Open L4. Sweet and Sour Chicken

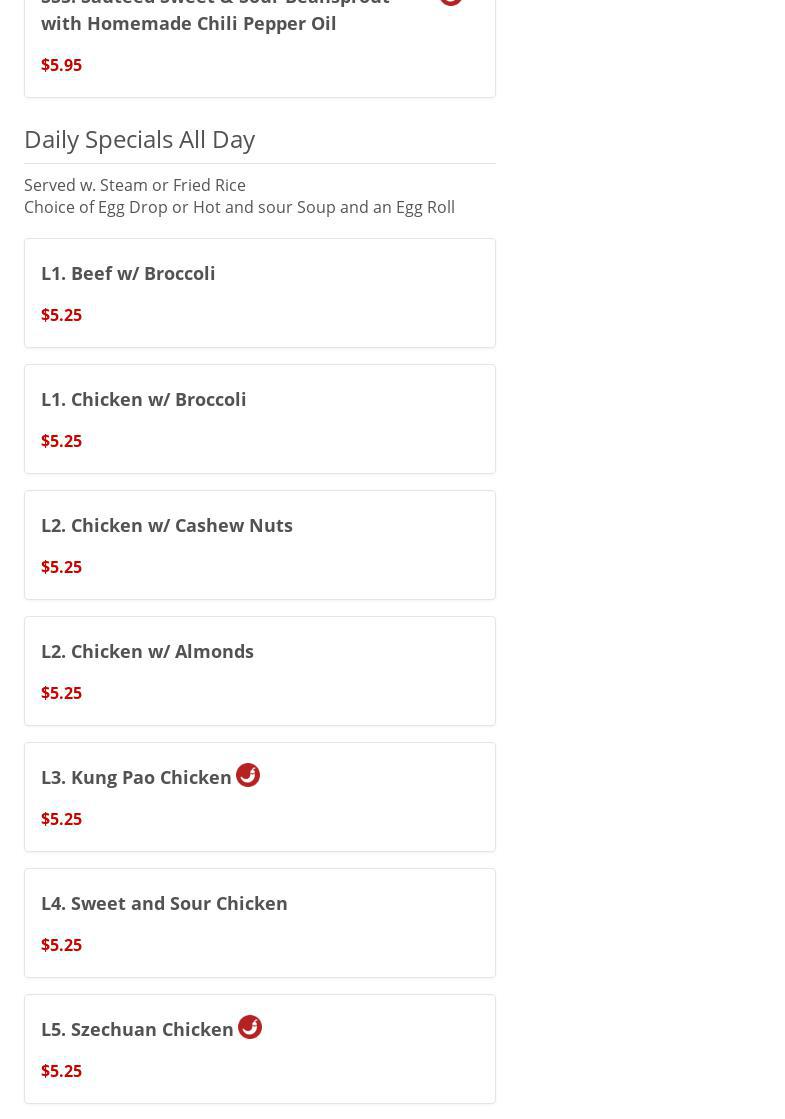pyautogui.click(x=259, y=923)
